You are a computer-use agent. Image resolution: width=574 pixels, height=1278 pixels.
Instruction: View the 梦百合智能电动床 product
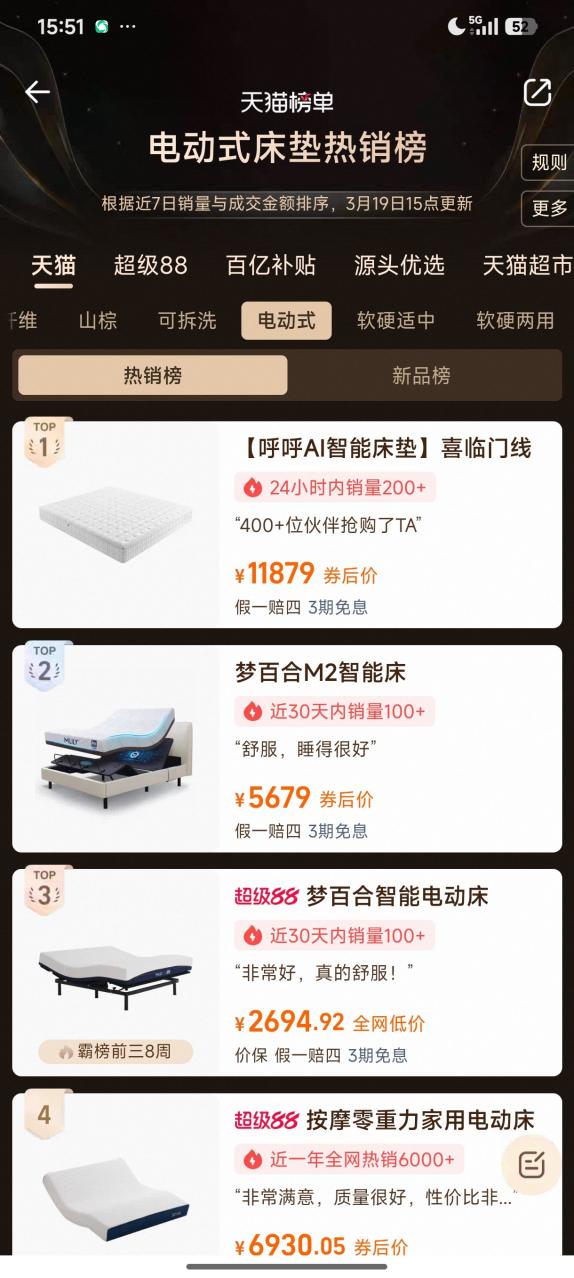(287, 973)
